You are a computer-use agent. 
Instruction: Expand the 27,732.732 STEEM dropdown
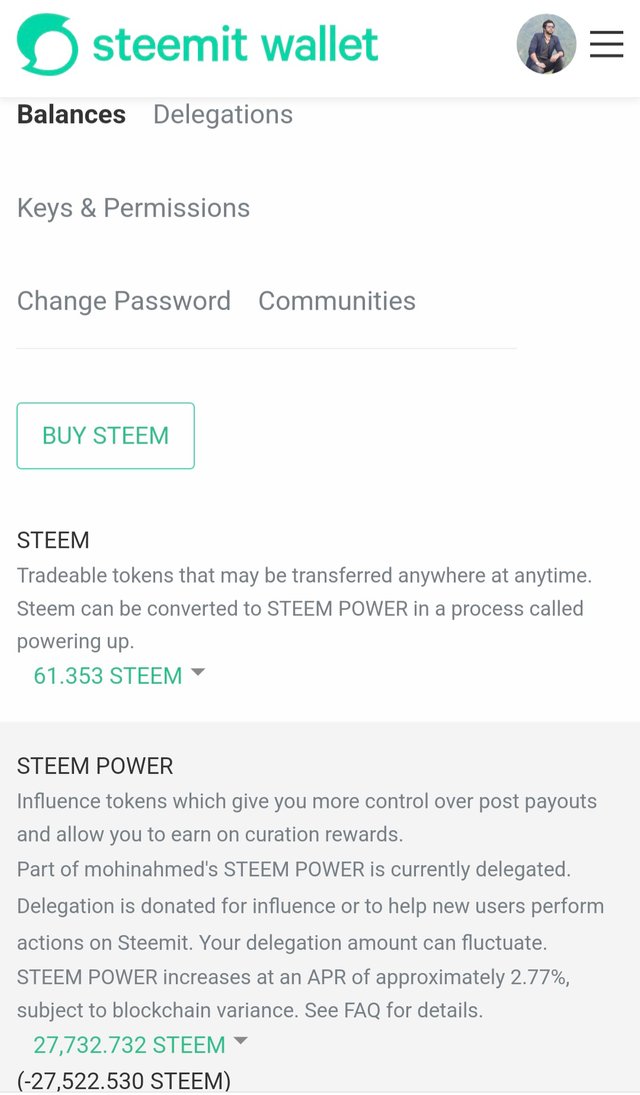140,1045
